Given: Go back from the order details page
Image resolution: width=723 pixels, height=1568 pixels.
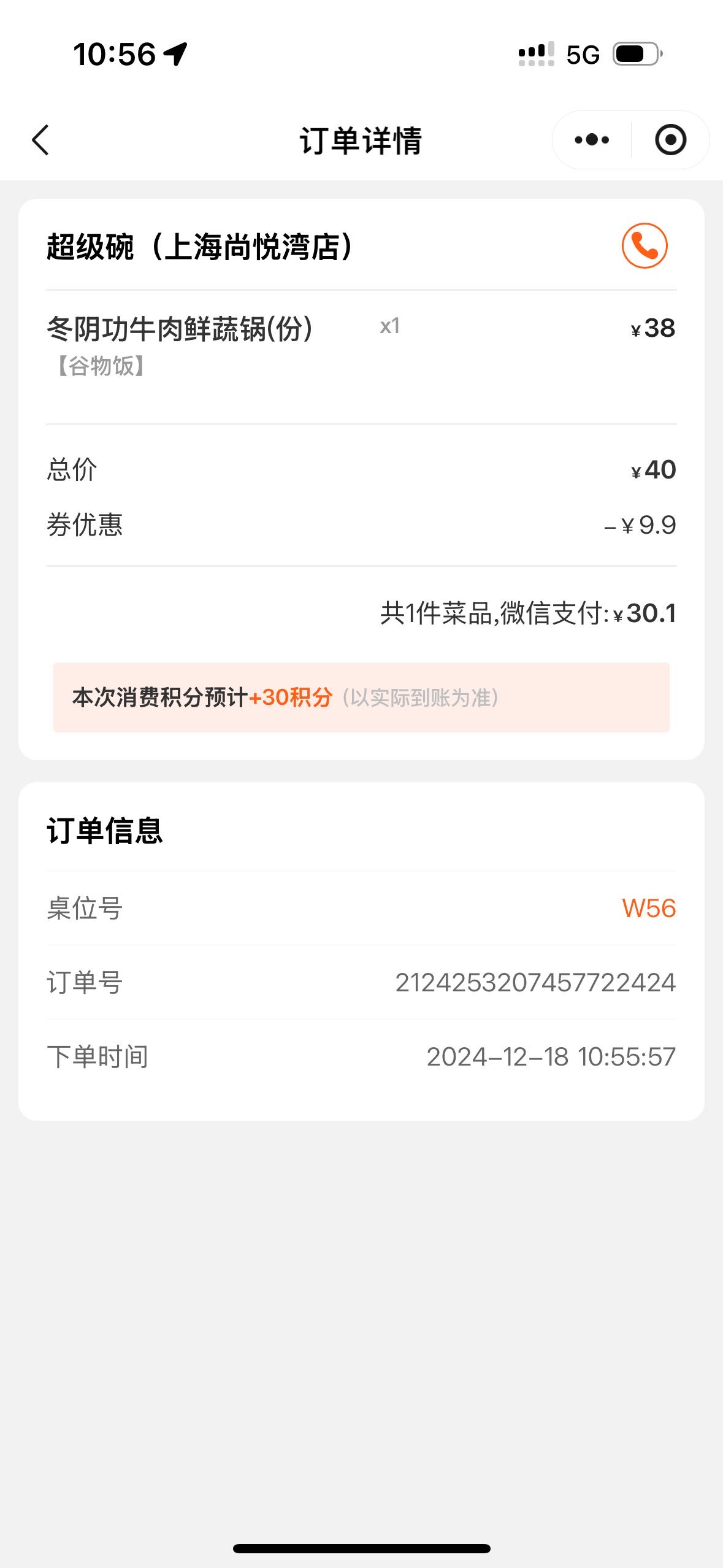Looking at the screenshot, I should coord(40,140).
